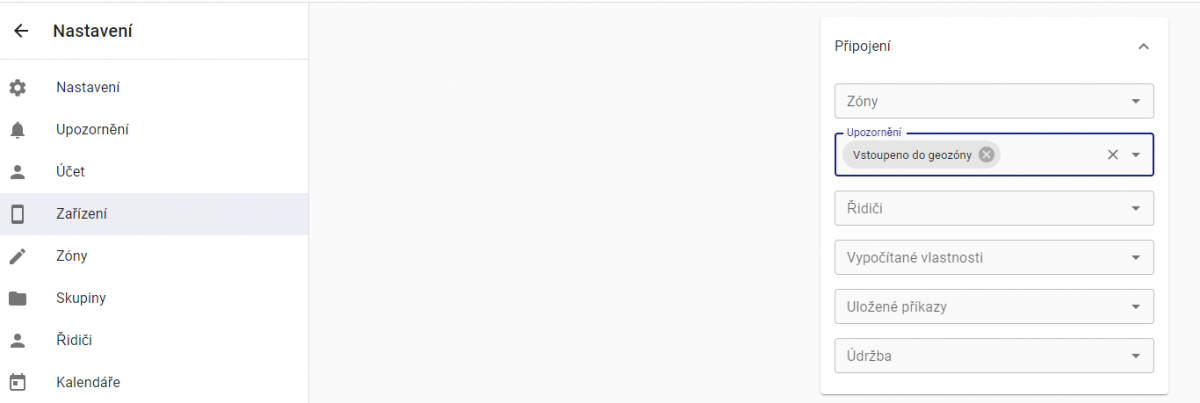Open Upozornění in the side menu
Image resolution: width=1200 pixels, height=403 pixels.
coord(92,130)
